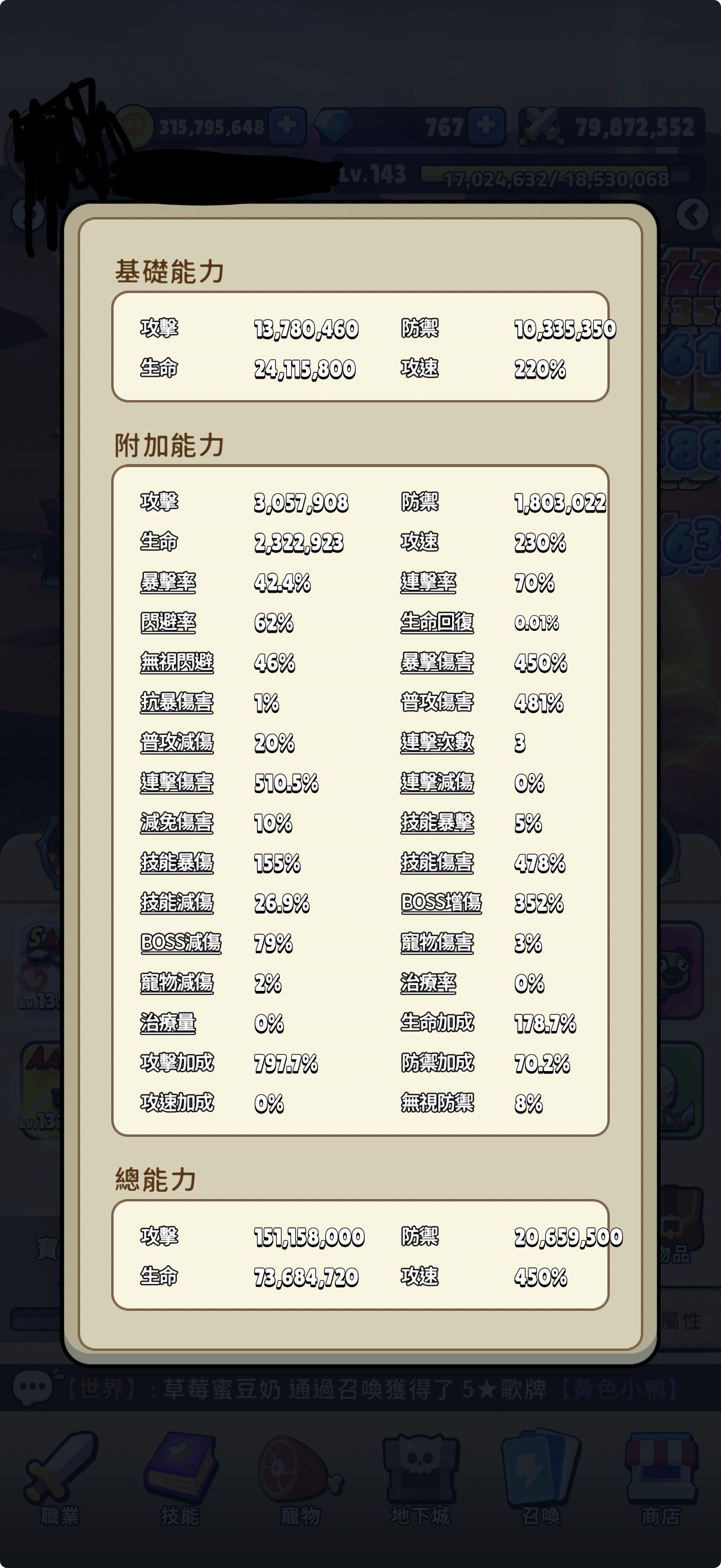Show info for 治療量

click(x=168, y=1023)
